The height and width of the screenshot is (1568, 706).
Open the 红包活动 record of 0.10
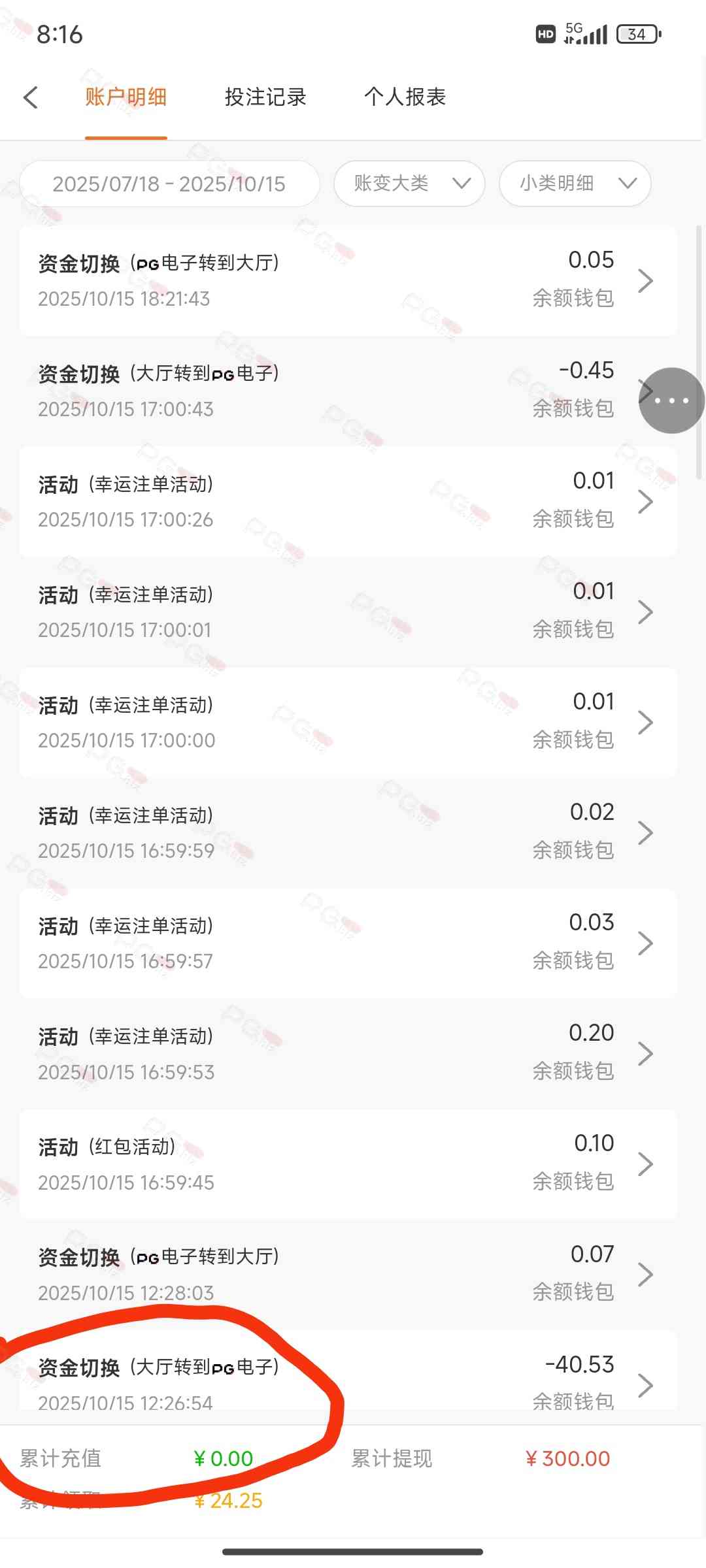point(348,1164)
